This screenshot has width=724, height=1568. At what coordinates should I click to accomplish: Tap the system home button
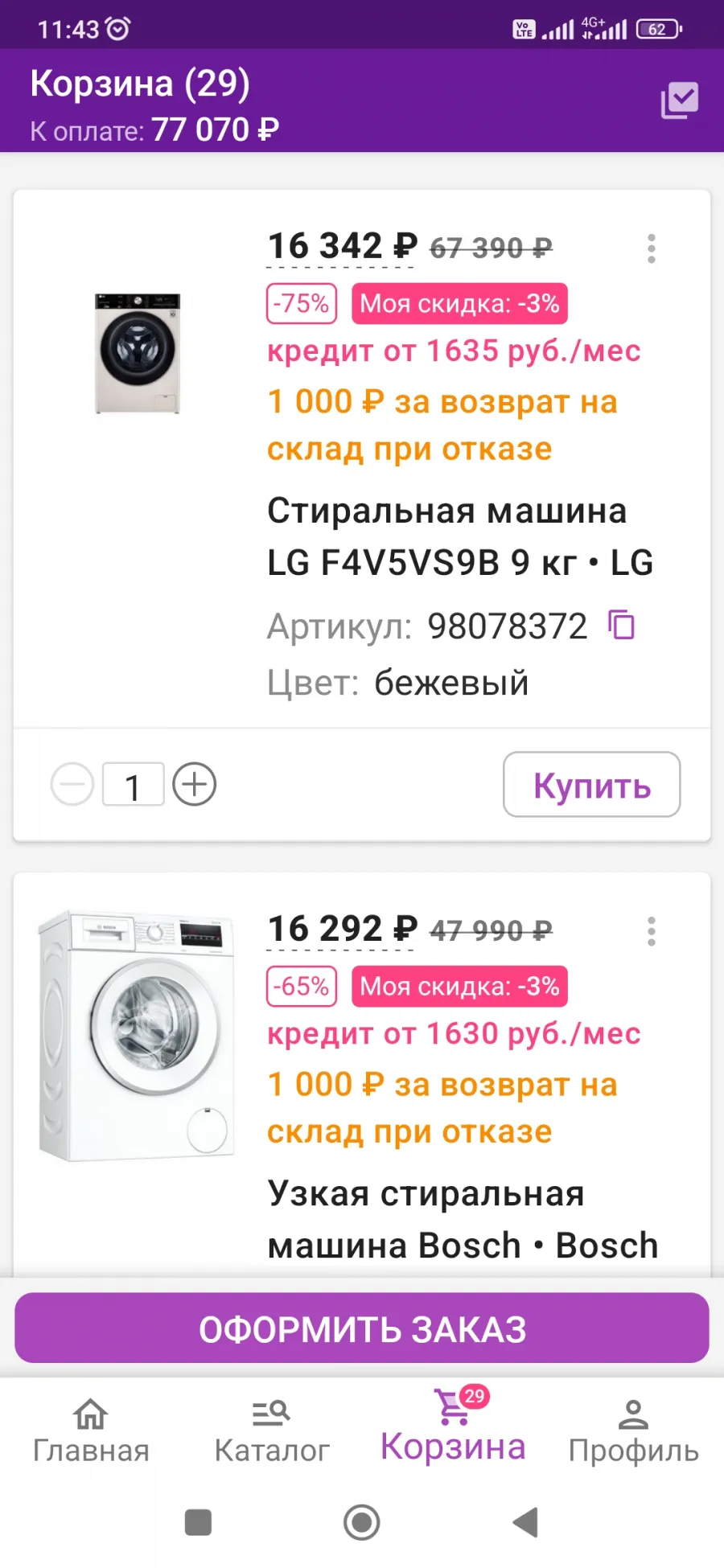[x=362, y=1522]
